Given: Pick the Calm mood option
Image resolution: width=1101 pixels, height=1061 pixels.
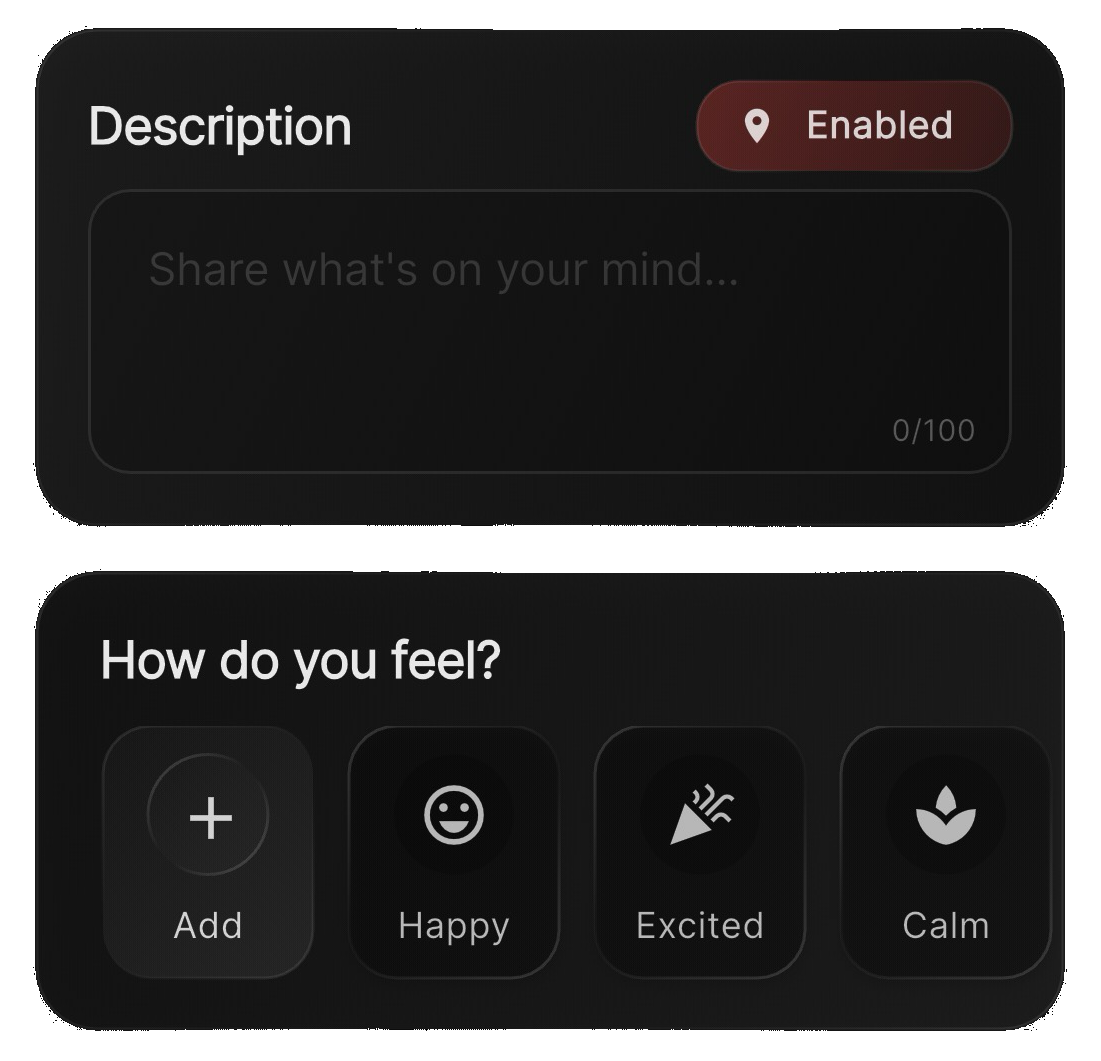Looking at the screenshot, I should point(945,851).
